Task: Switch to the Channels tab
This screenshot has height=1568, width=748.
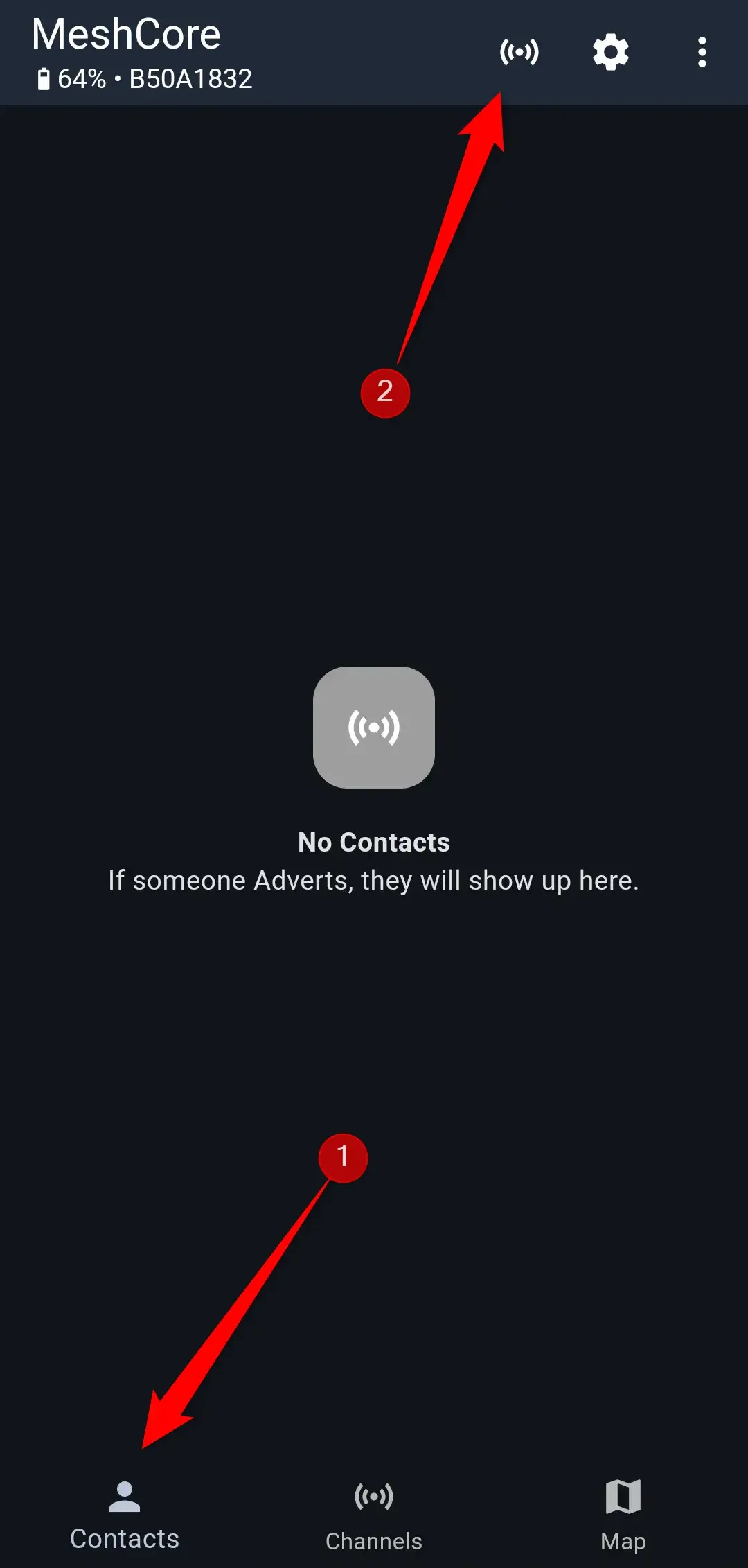Action: (374, 1515)
